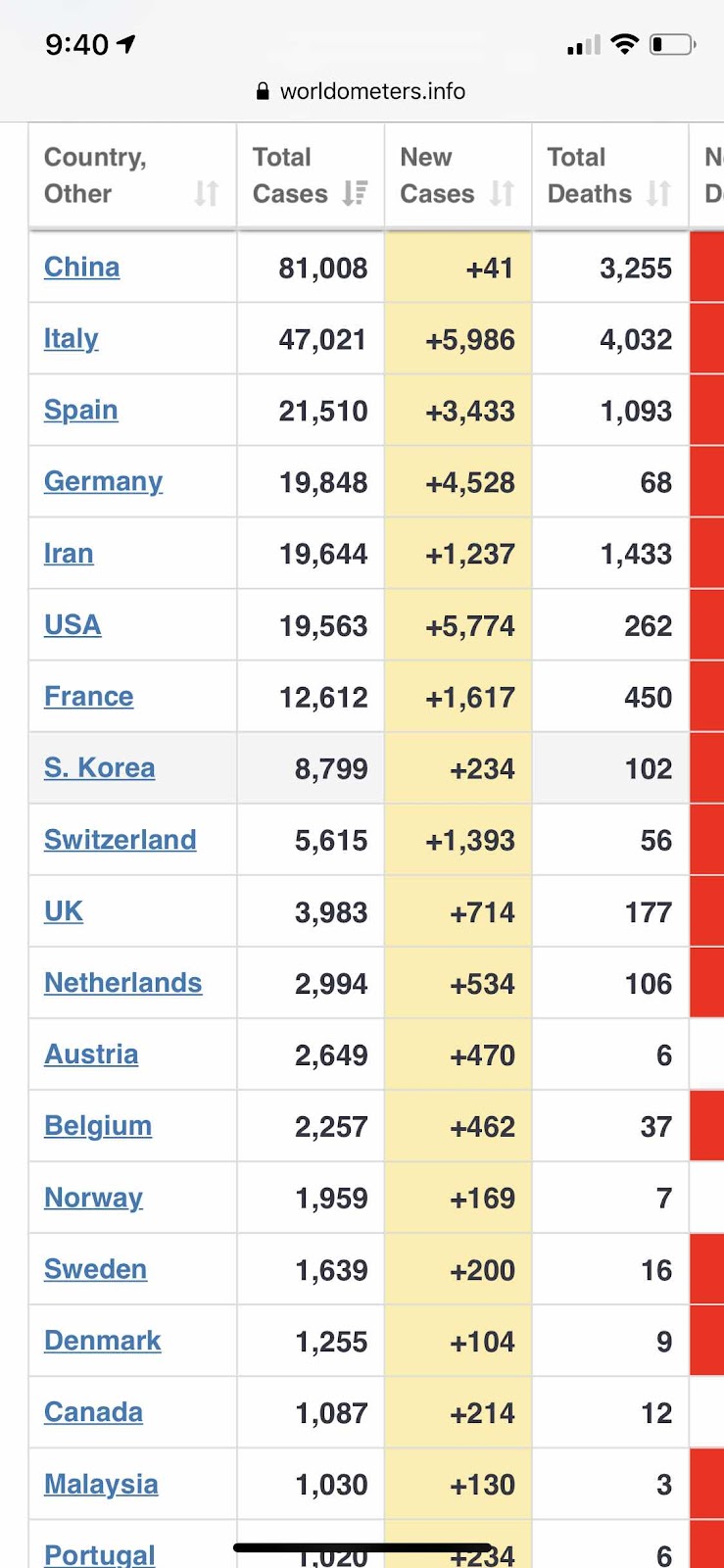Open the France country link
724x1568 pixels.
point(88,696)
